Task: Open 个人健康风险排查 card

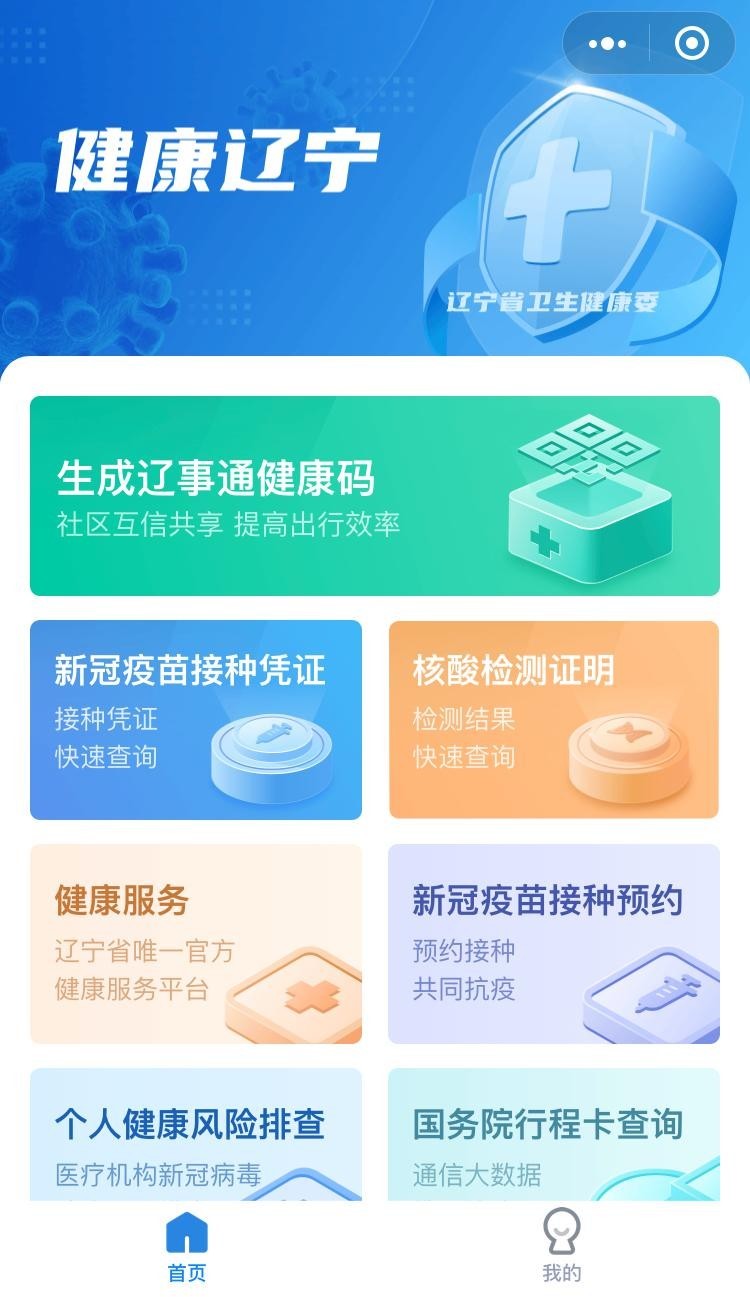Action: 197,1140
